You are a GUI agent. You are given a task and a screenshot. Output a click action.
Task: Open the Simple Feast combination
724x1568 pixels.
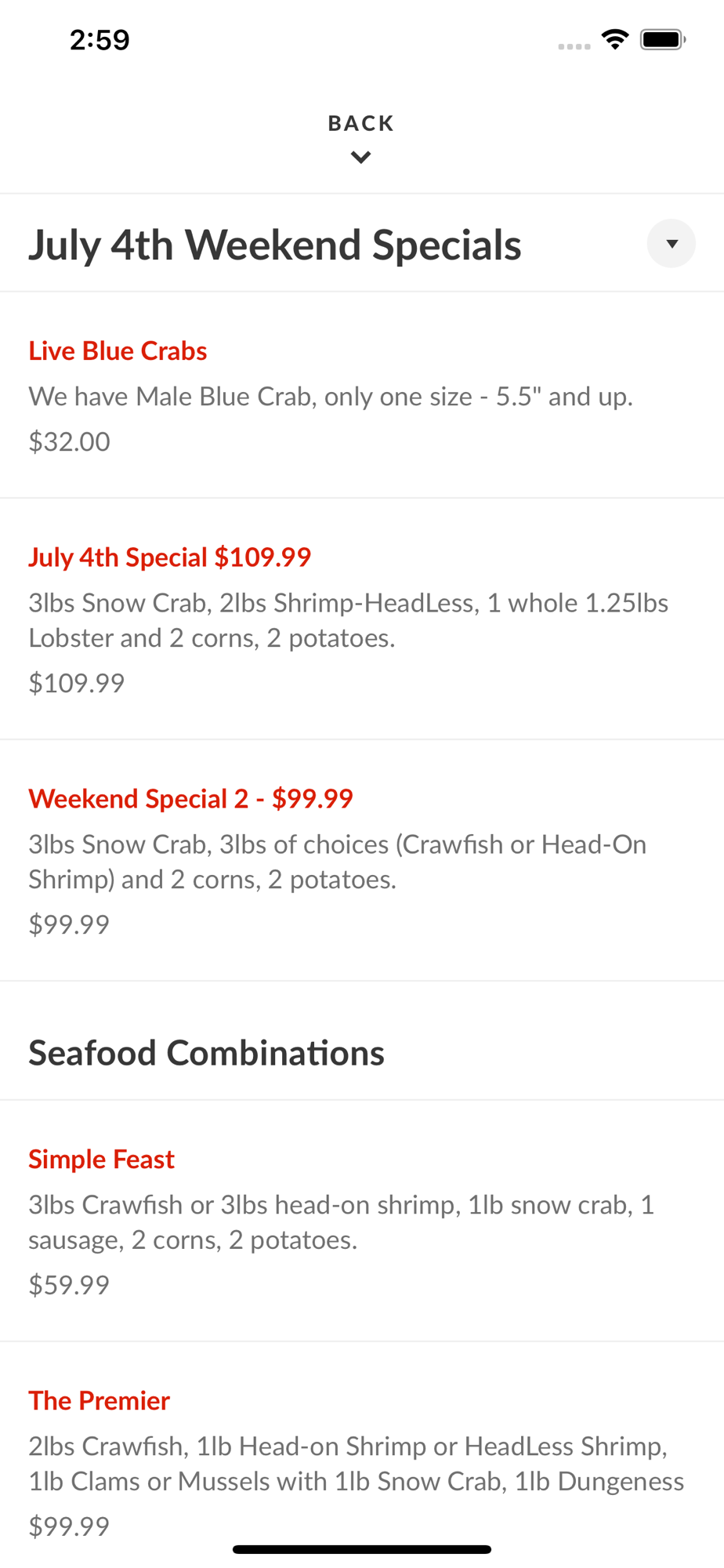(362, 1221)
